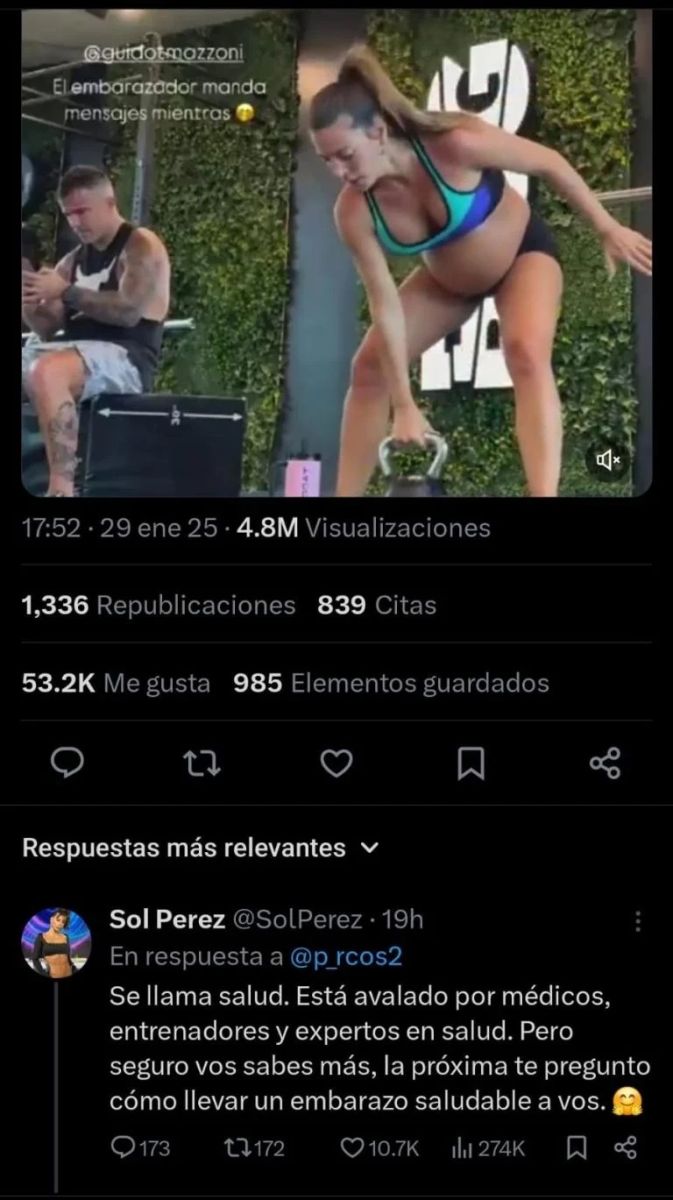
Task: Share Sol Perez's reply
Action: coord(623,1149)
